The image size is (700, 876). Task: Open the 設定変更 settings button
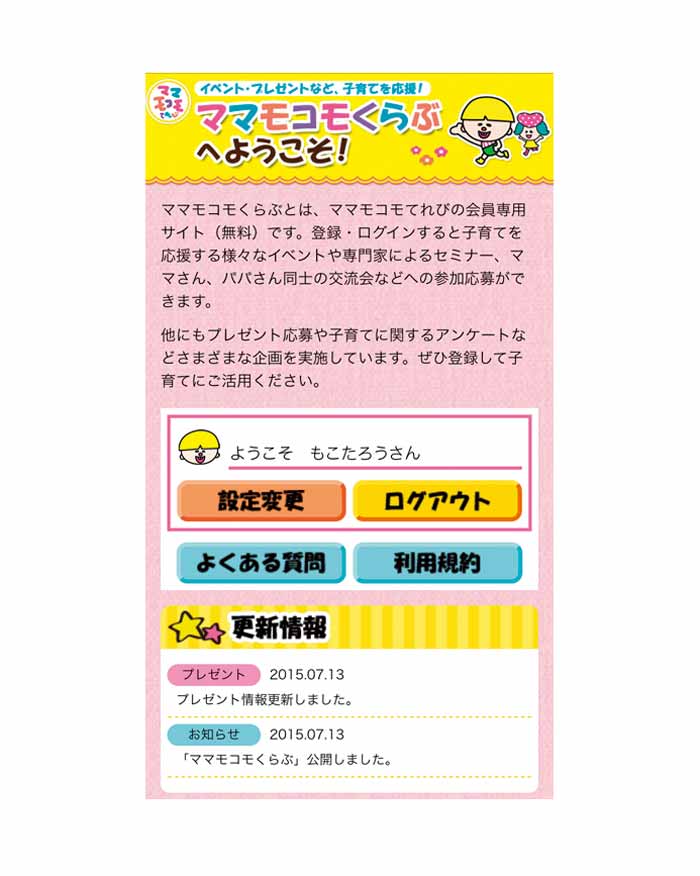coord(261,501)
